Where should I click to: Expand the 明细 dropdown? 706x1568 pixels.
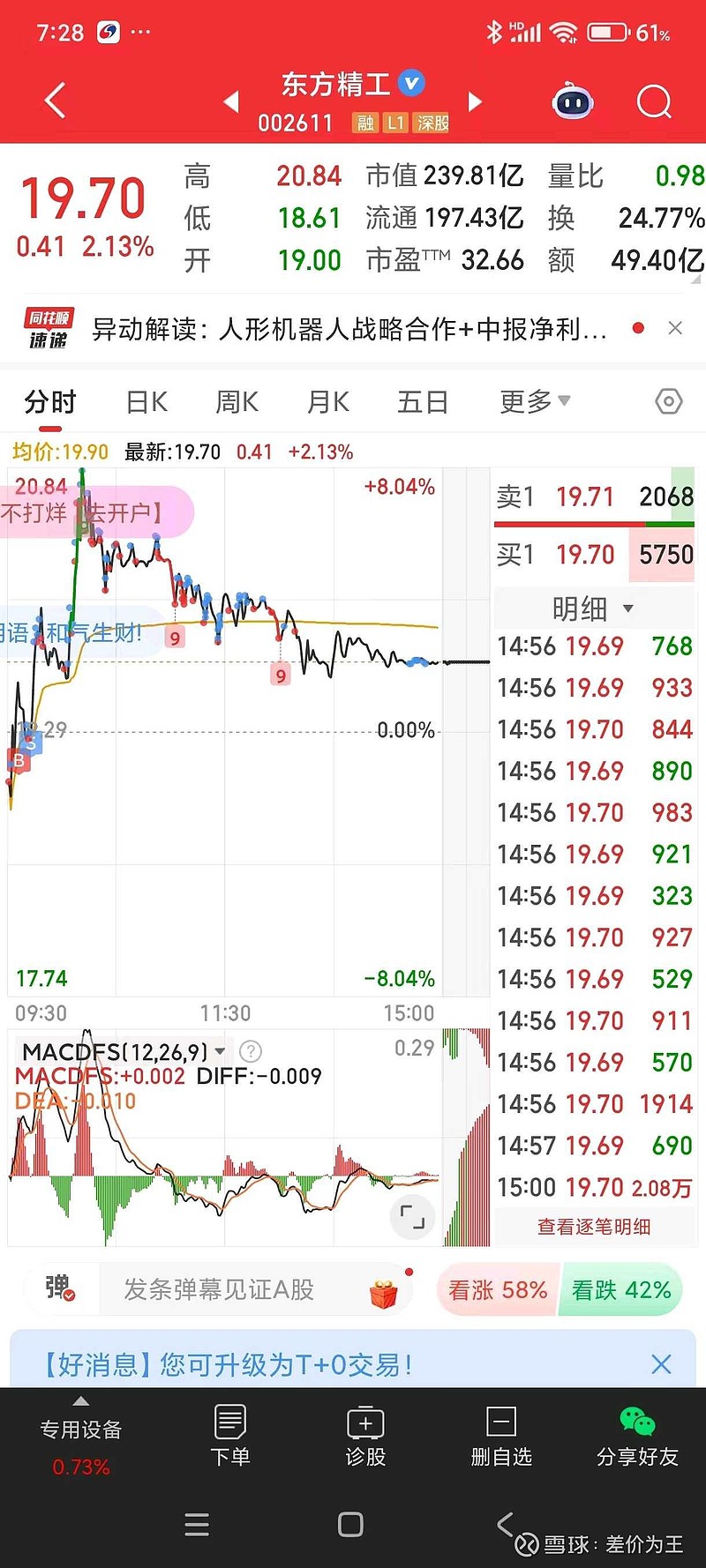pos(592,609)
